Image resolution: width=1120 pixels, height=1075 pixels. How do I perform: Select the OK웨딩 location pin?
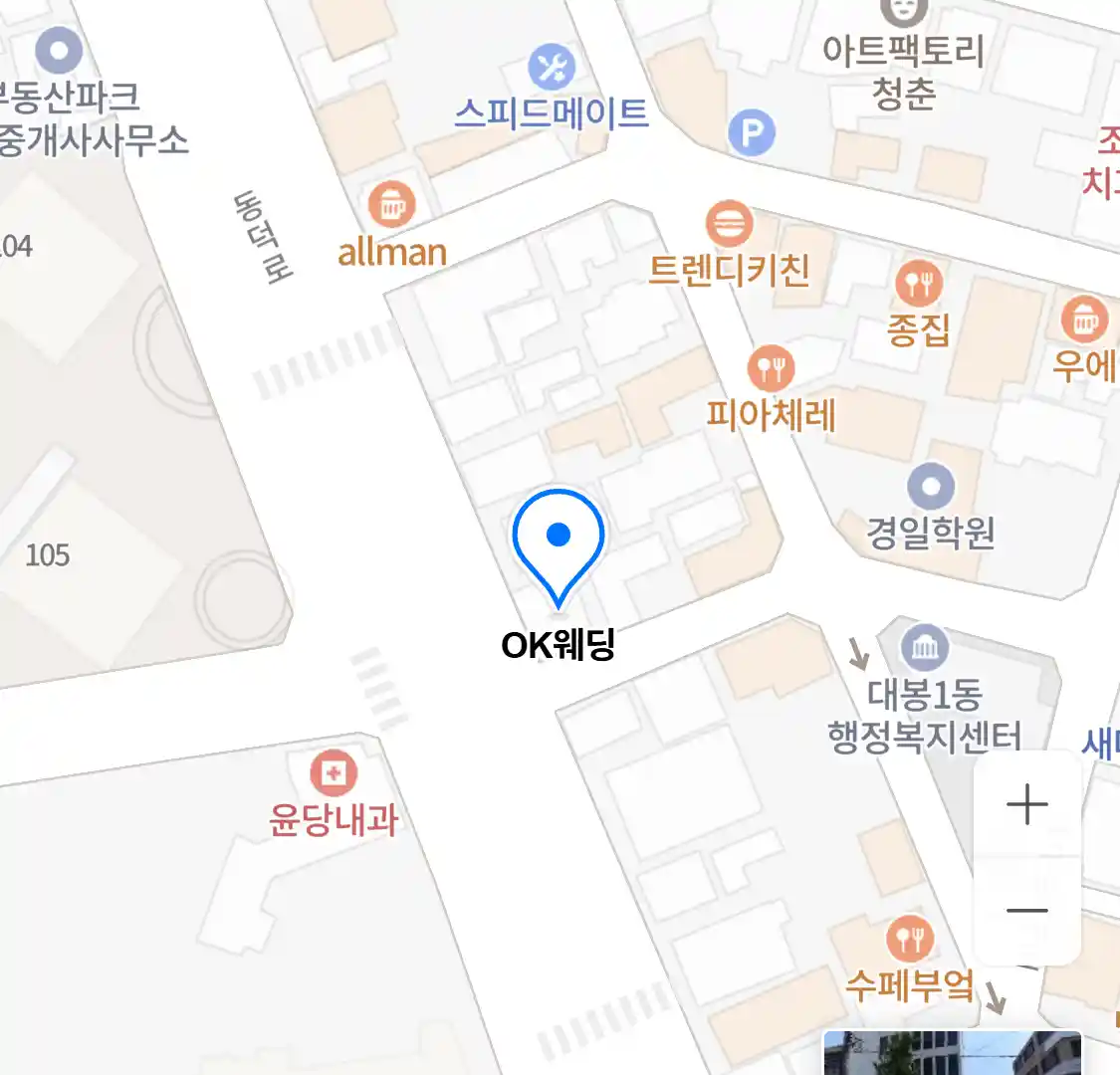(x=559, y=542)
